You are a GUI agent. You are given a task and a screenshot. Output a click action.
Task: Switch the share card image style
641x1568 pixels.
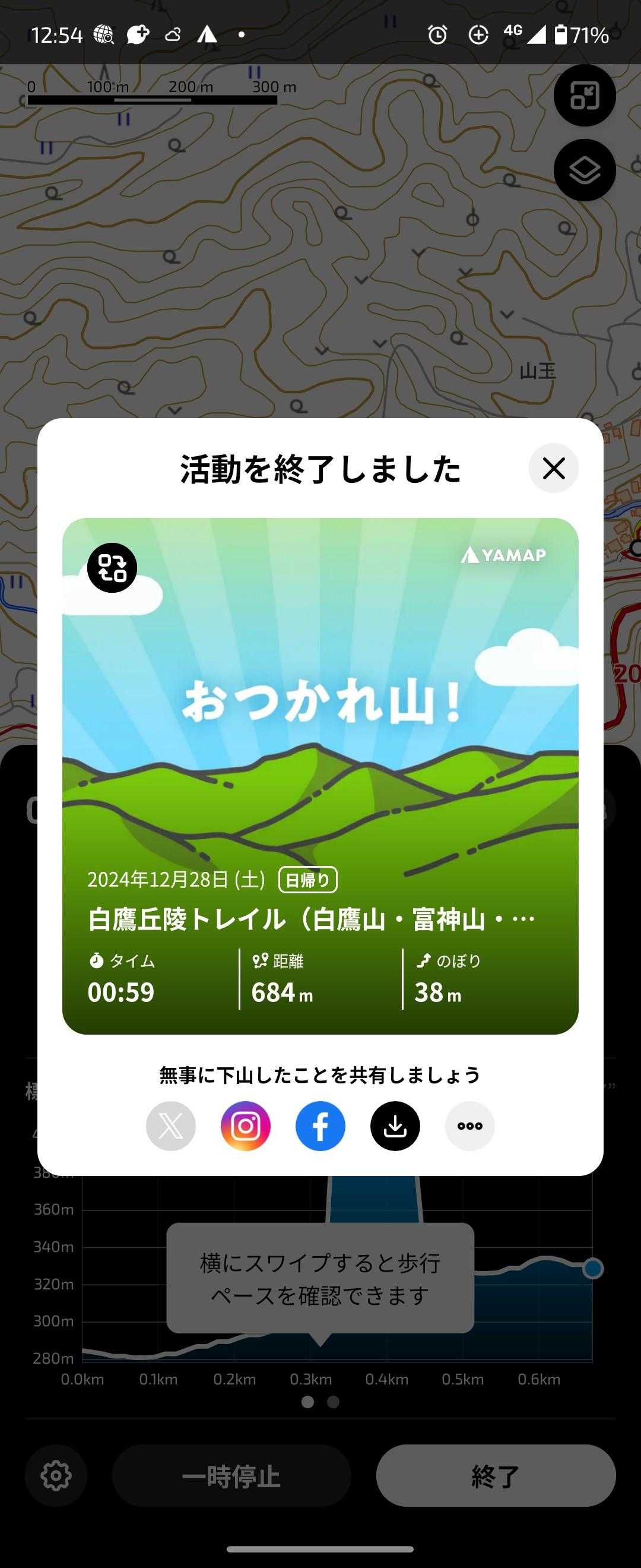pyautogui.click(x=112, y=567)
